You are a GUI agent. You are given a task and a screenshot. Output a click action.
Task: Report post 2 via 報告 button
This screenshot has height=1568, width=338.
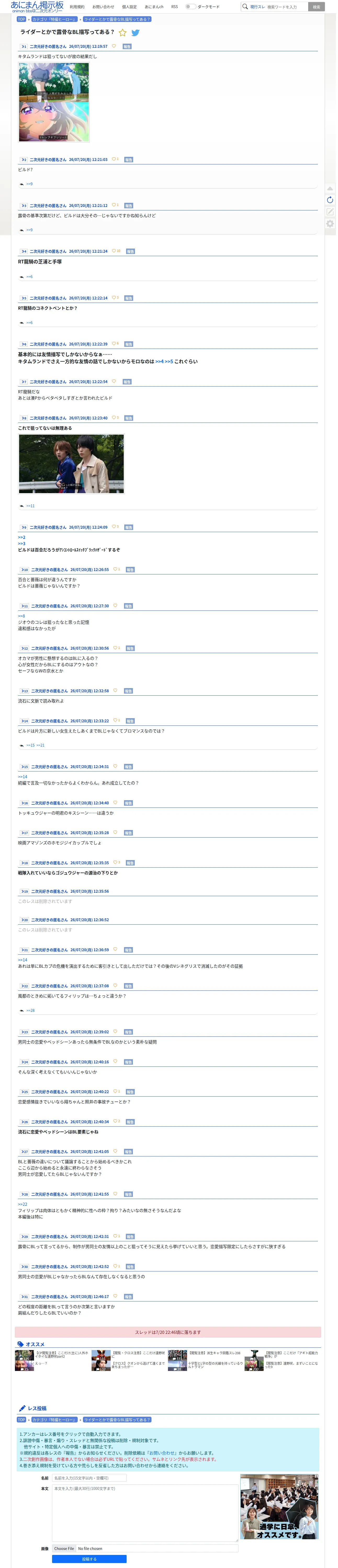coord(128,159)
